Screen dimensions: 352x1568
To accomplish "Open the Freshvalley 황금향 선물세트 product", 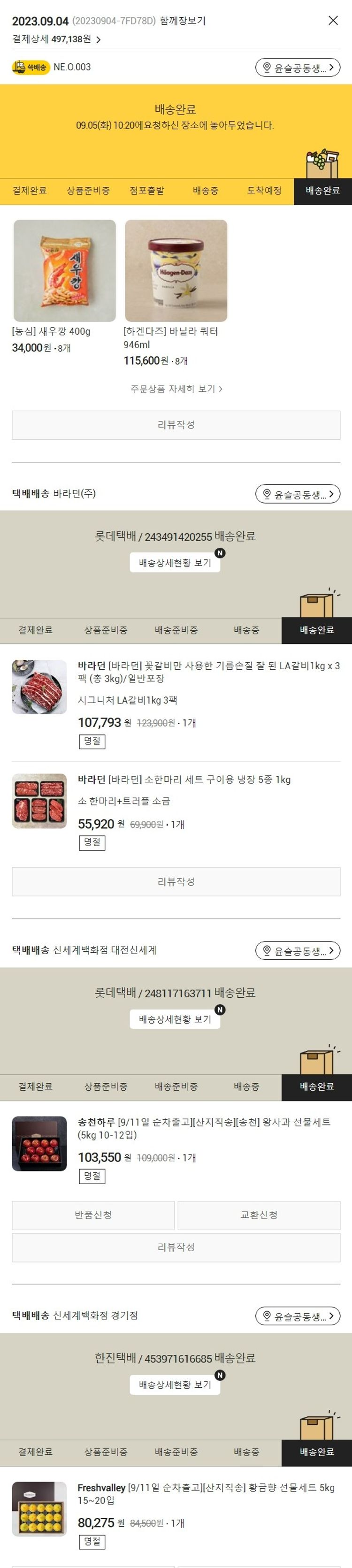I will coord(206,1493).
